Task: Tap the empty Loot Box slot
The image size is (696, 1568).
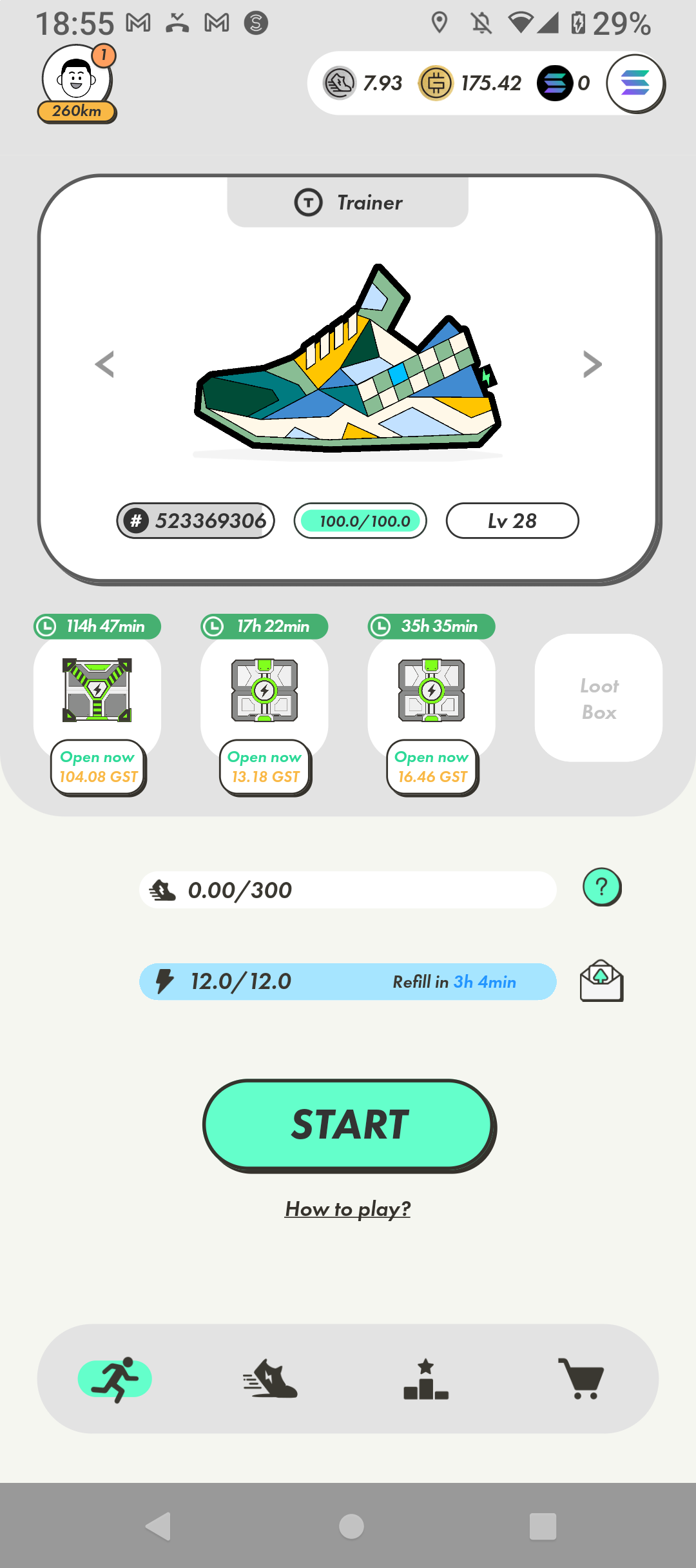Action: click(x=599, y=698)
